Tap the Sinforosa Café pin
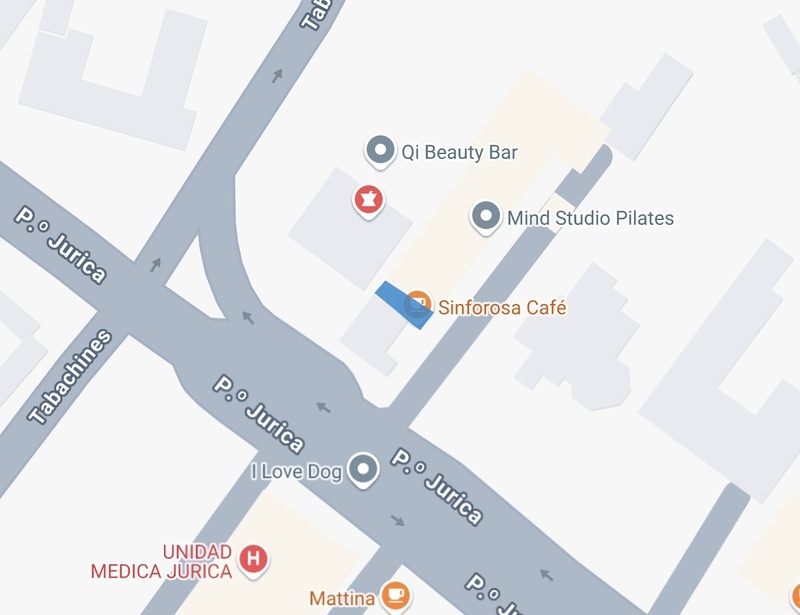This screenshot has height=615, width=800. click(418, 303)
